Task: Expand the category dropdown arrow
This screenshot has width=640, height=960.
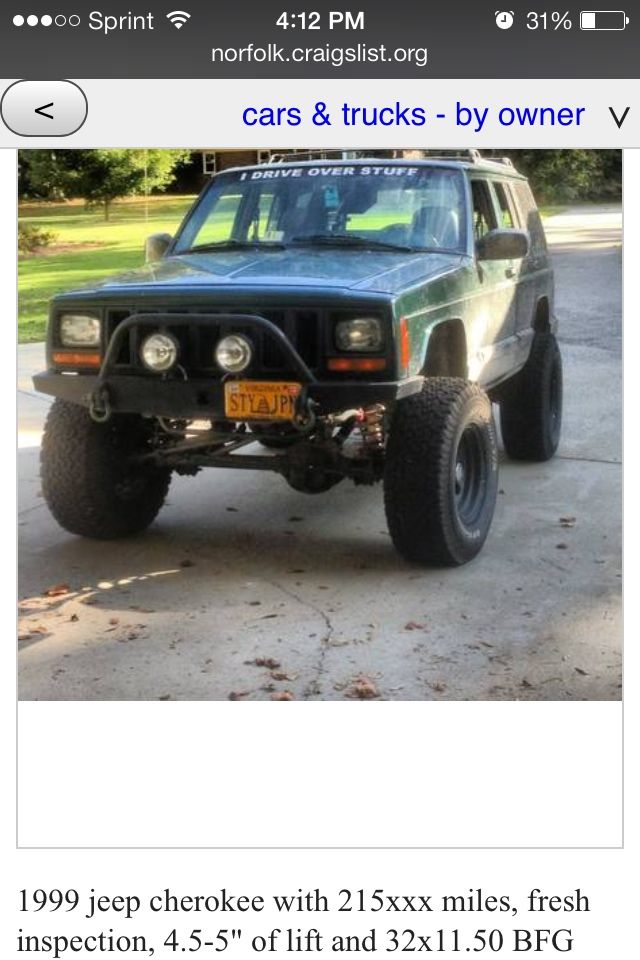Action: (619, 117)
